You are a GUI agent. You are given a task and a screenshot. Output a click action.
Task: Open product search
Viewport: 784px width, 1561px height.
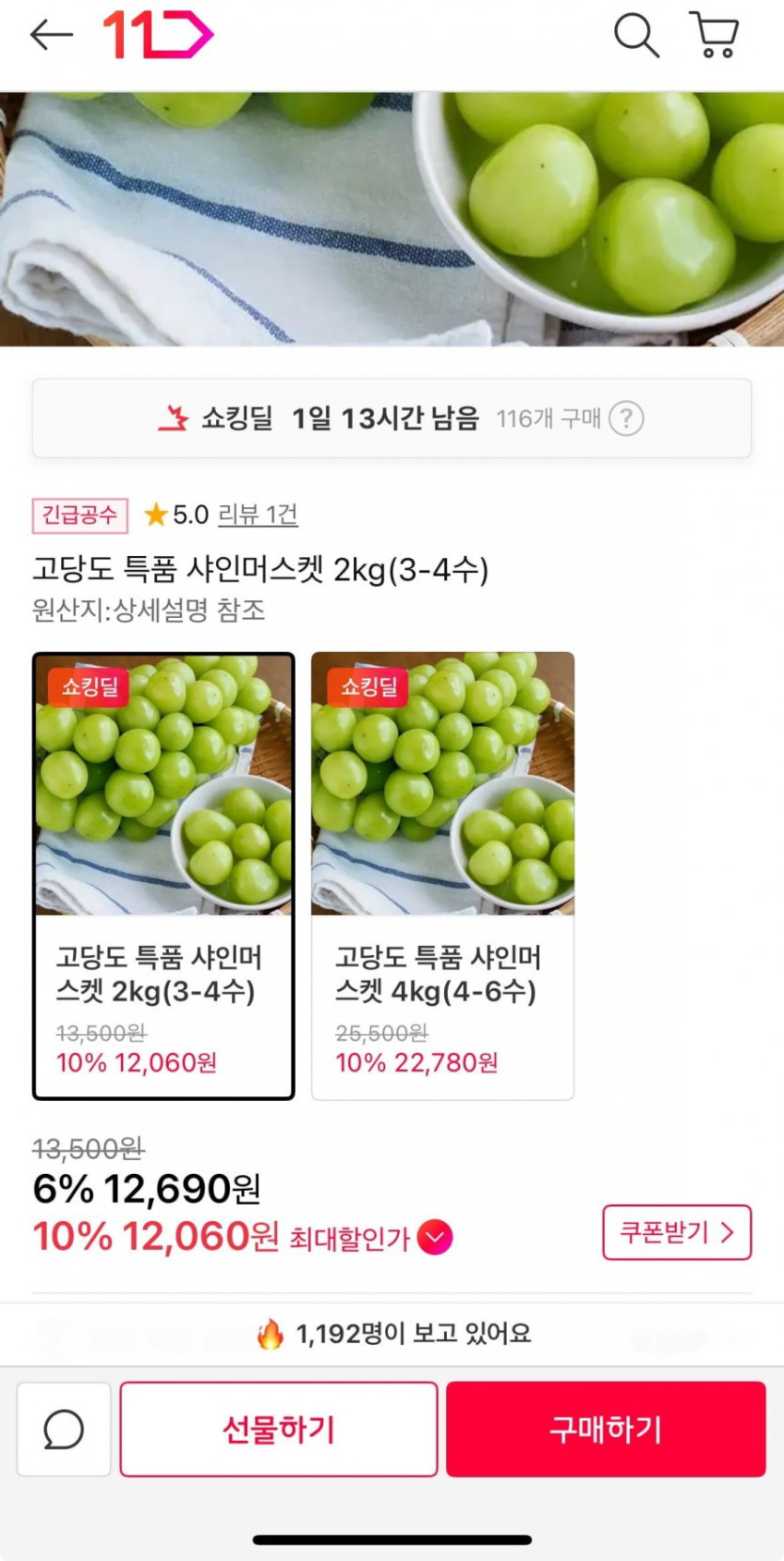pyautogui.click(x=636, y=36)
